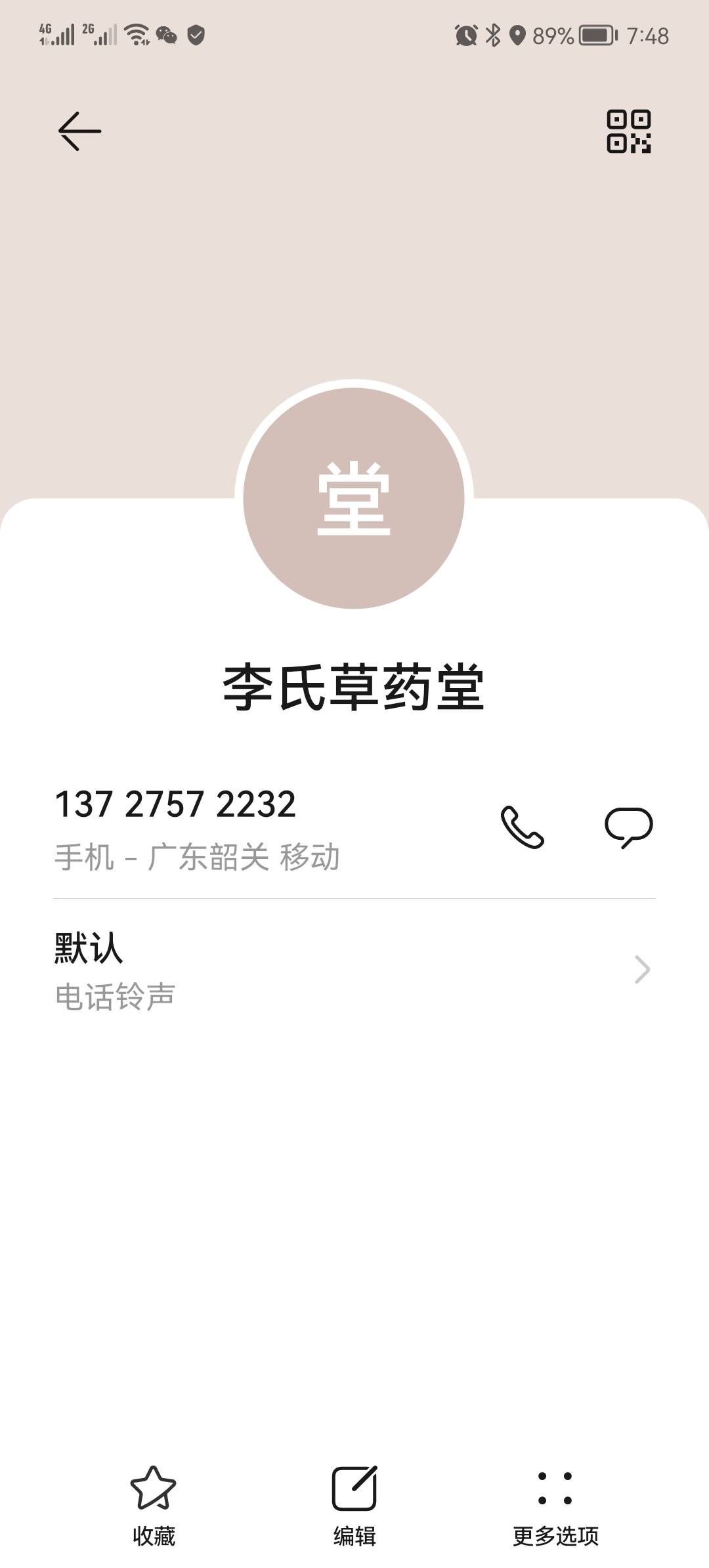The height and width of the screenshot is (1568, 709).
Task: Open the contact QR code icon
Action: 629,131
